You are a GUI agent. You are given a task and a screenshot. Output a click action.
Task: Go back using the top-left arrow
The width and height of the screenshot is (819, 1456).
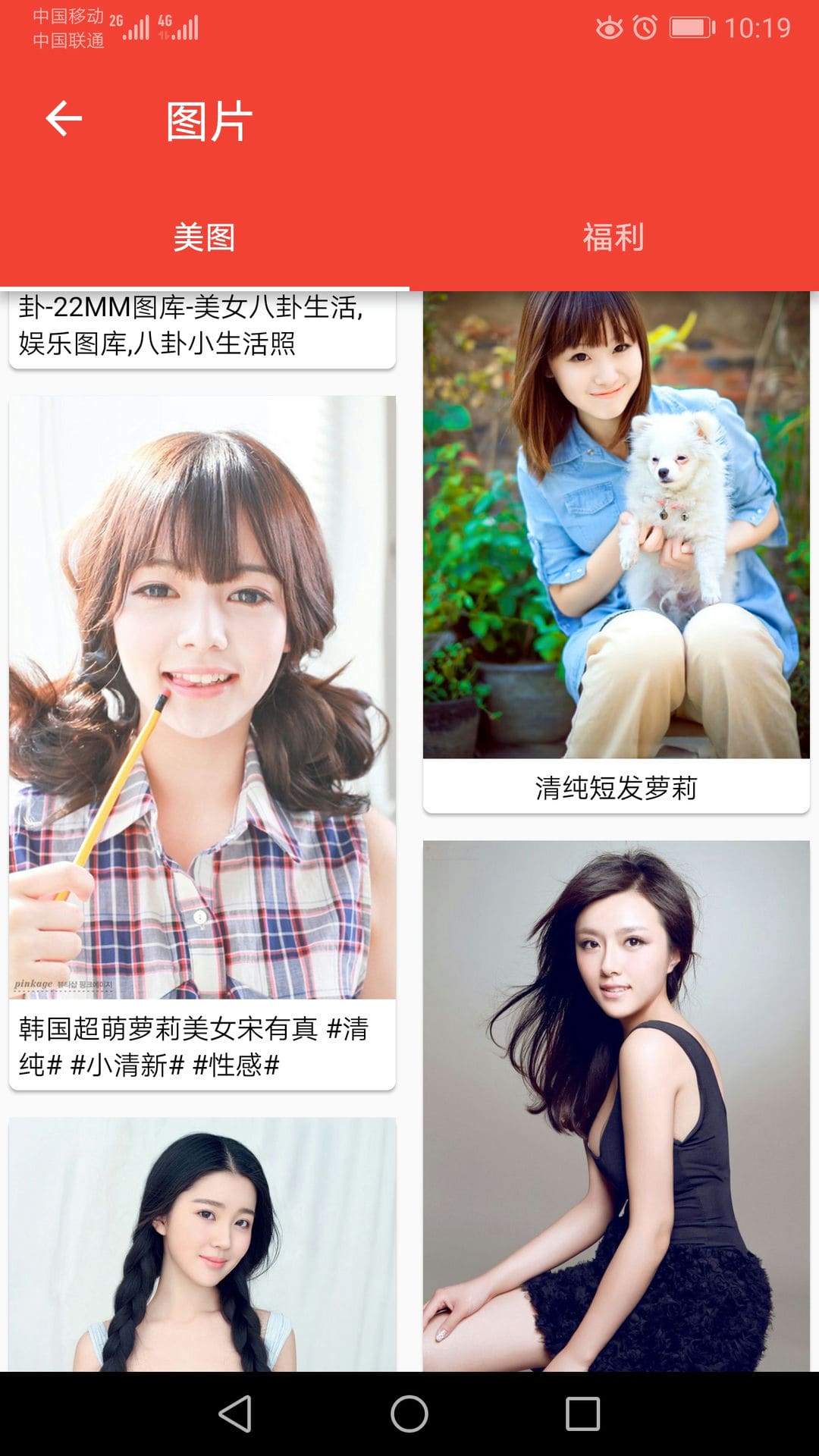tap(64, 119)
